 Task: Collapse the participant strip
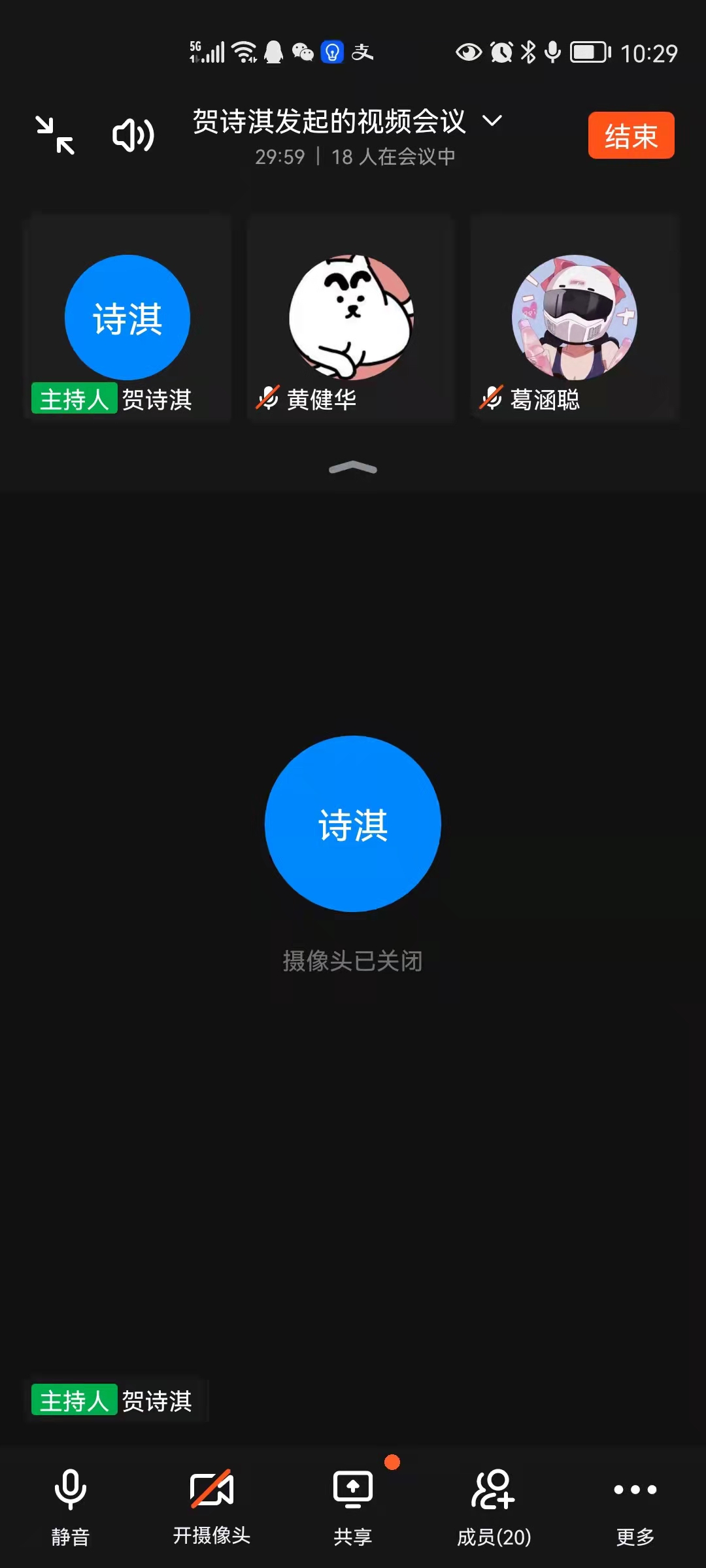pyautogui.click(x=353, y=467)
